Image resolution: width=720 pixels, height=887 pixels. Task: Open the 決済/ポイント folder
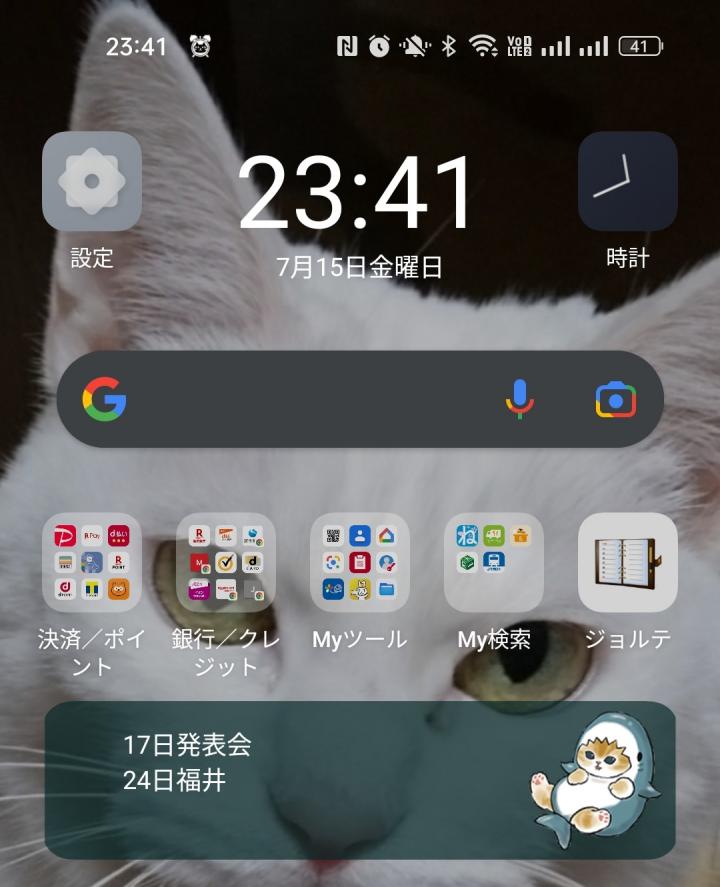click(x=92, y=562)
